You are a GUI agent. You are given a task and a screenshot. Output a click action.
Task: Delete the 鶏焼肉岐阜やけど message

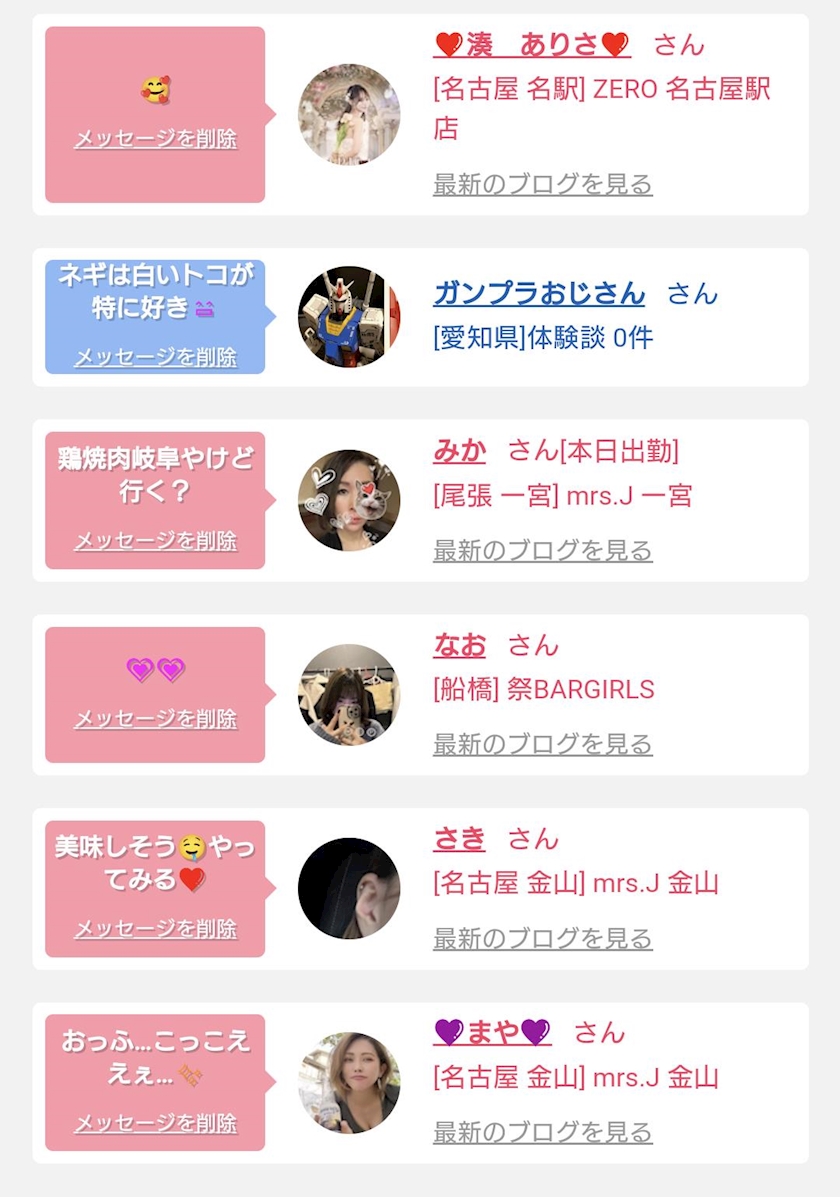click(x=155, y=541)
